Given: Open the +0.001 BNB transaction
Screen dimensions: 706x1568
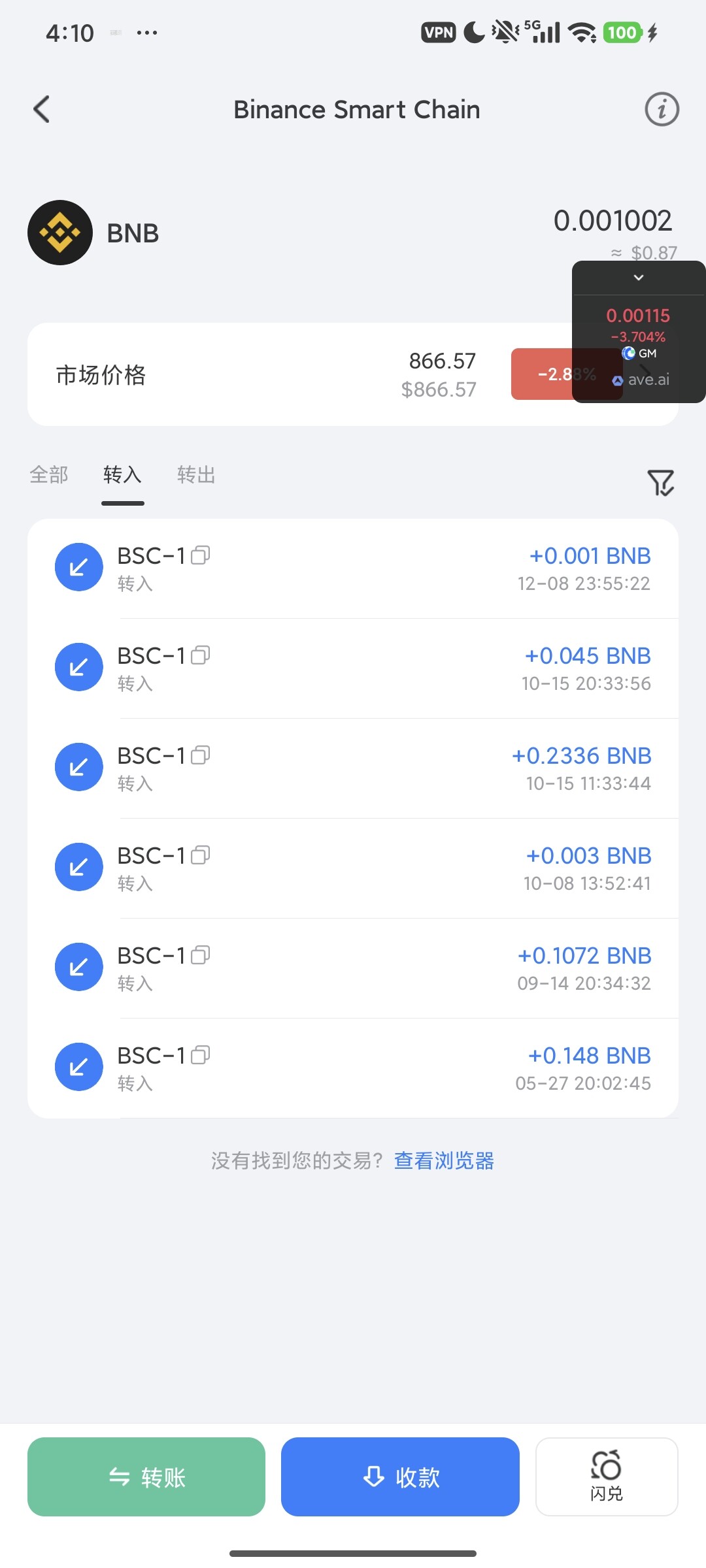Looking at the screenshot, I should [353, 568].
